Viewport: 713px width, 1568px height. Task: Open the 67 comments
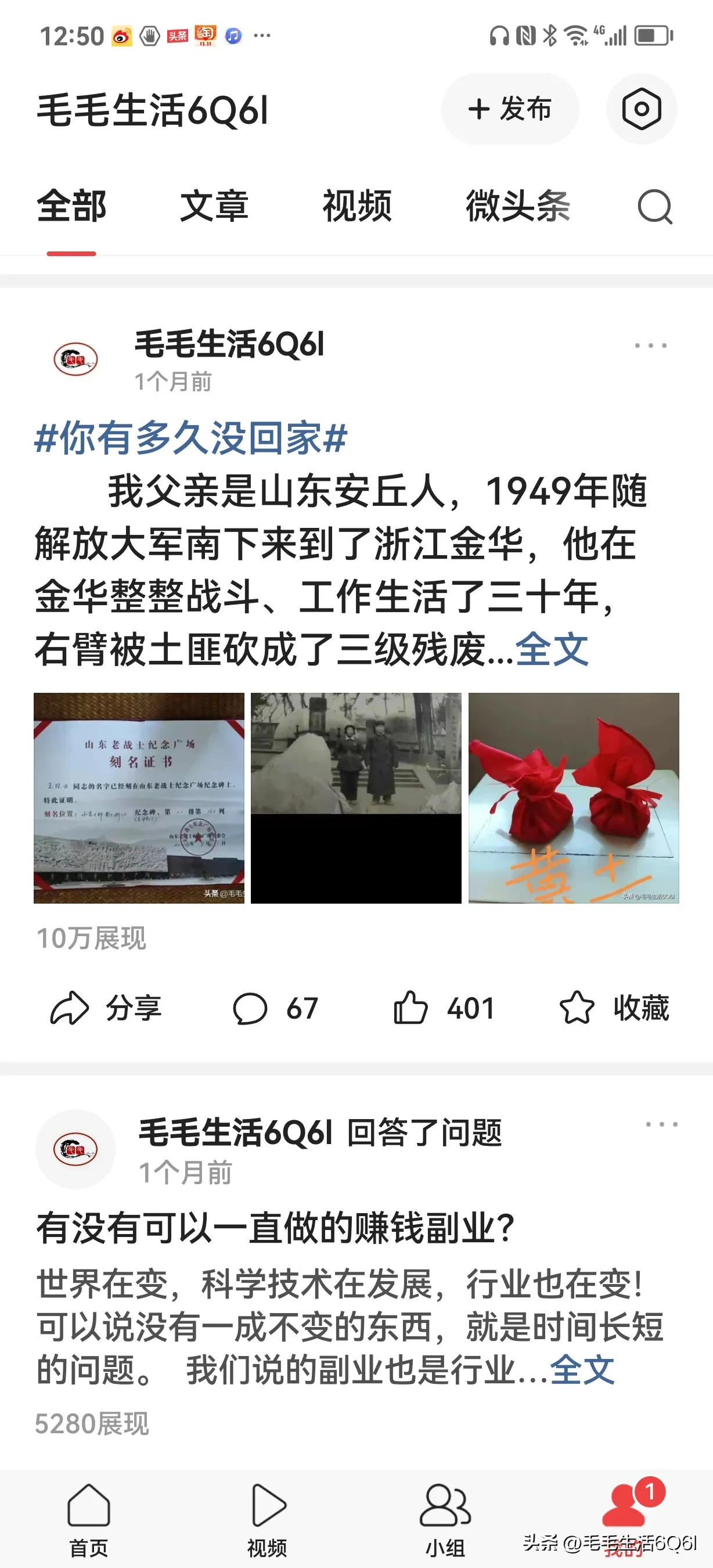click(275, 1009)
